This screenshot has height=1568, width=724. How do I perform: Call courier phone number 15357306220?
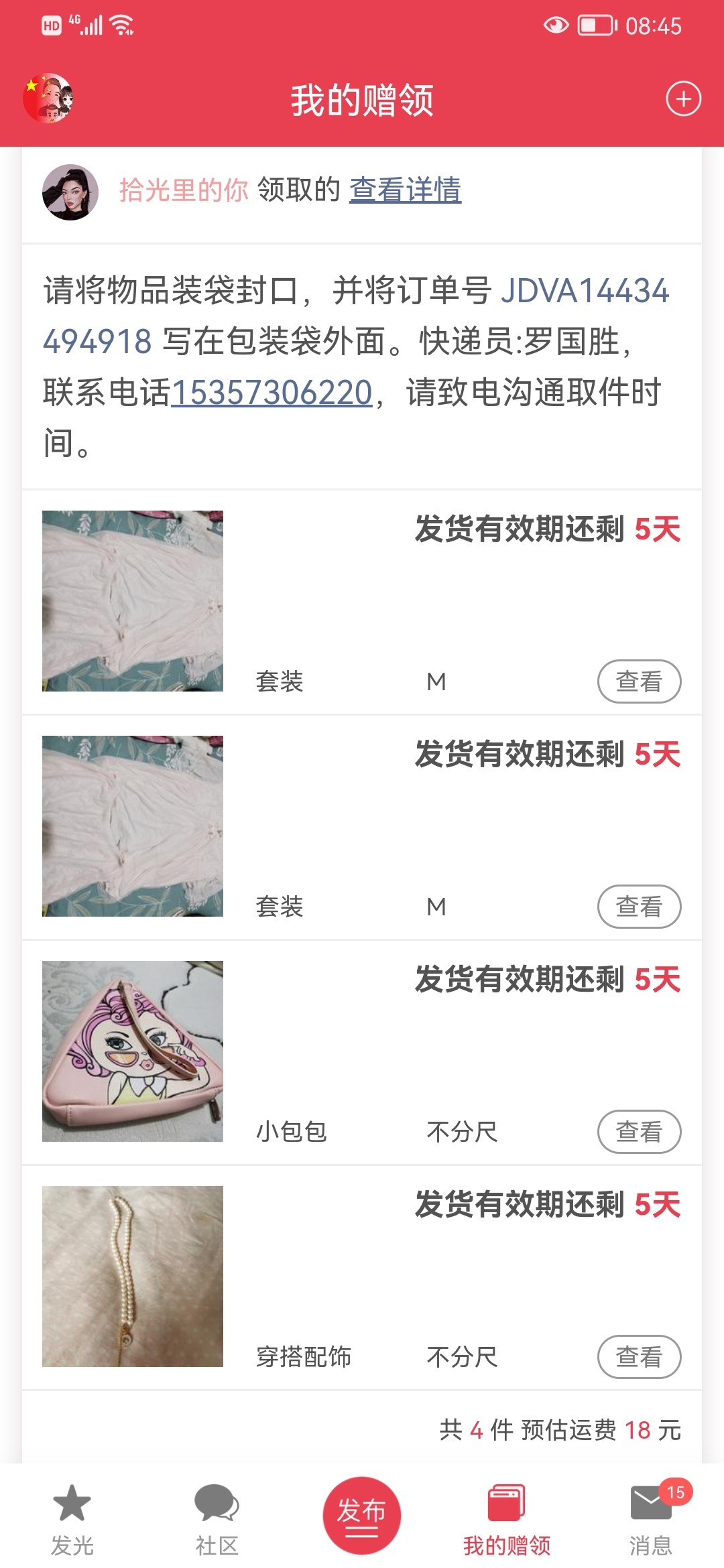272,393
